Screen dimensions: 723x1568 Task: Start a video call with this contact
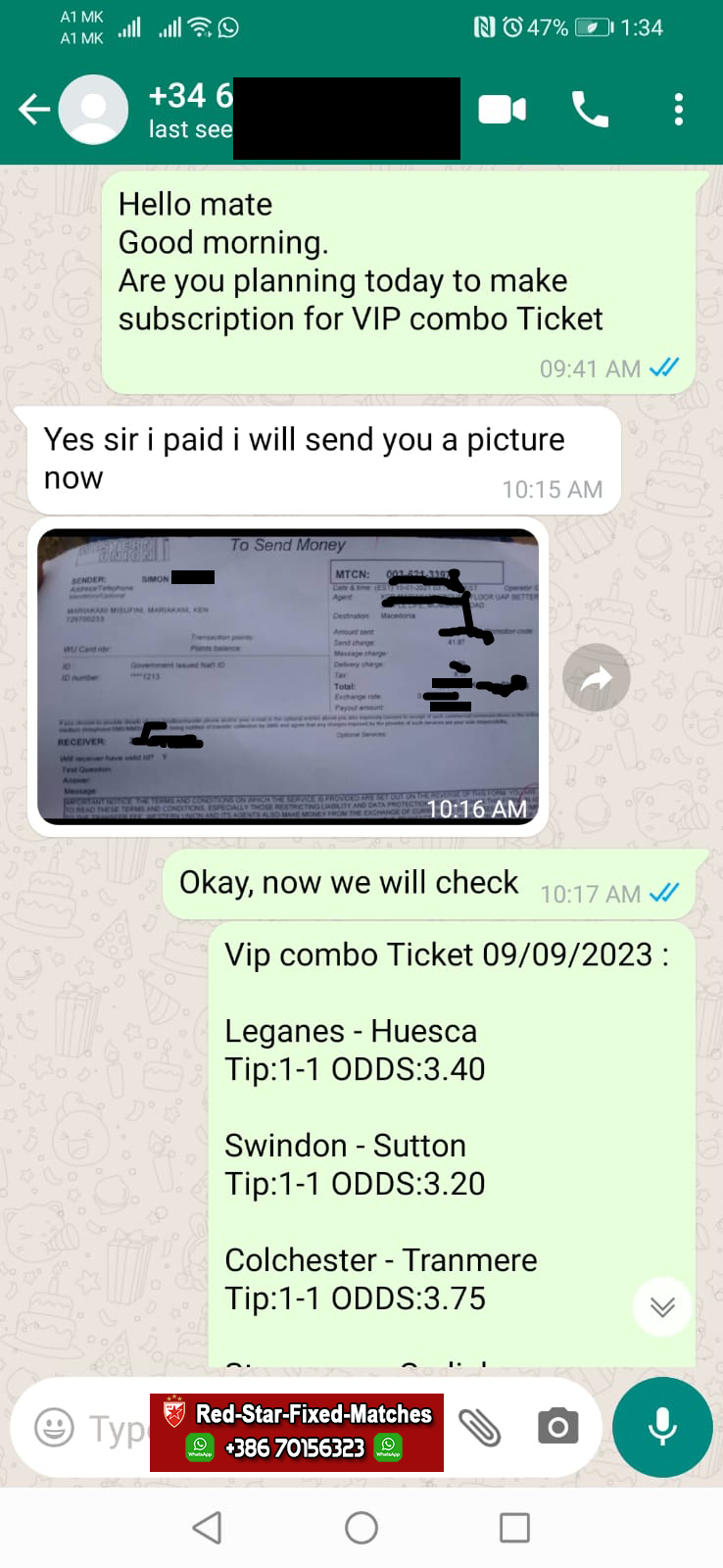coord(502,110)
